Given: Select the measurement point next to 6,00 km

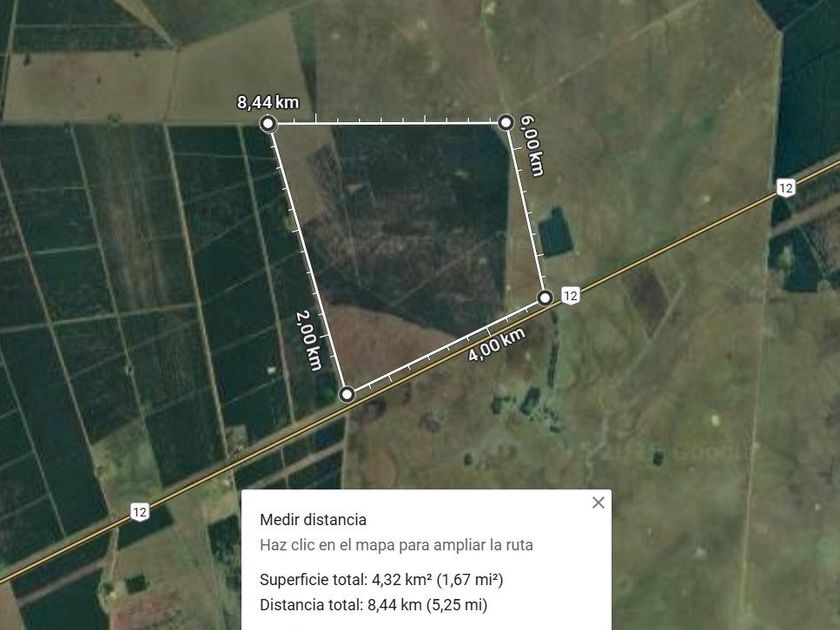Looking at the screenshot, I should (x=506, y=122).
